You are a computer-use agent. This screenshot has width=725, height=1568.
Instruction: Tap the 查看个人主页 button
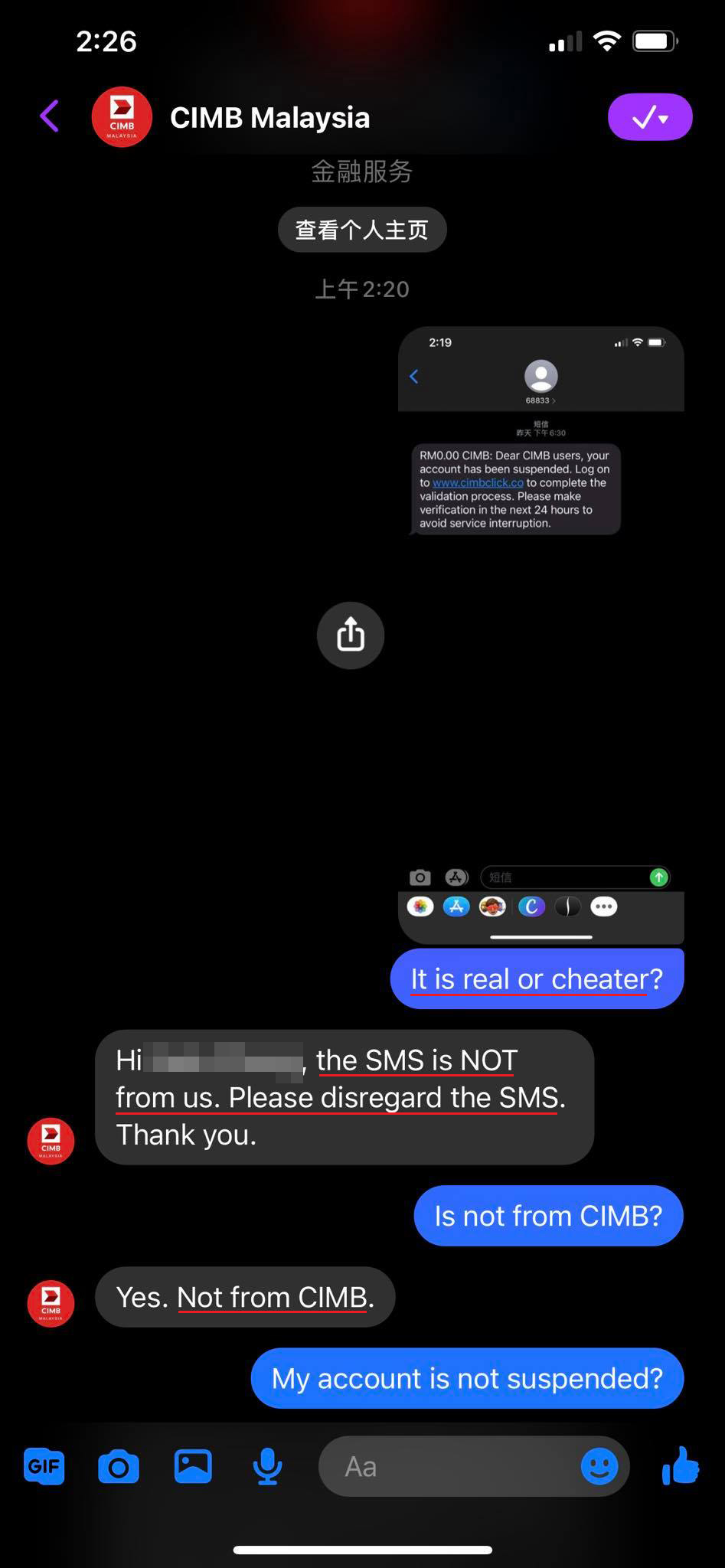(x=361, y=230)
